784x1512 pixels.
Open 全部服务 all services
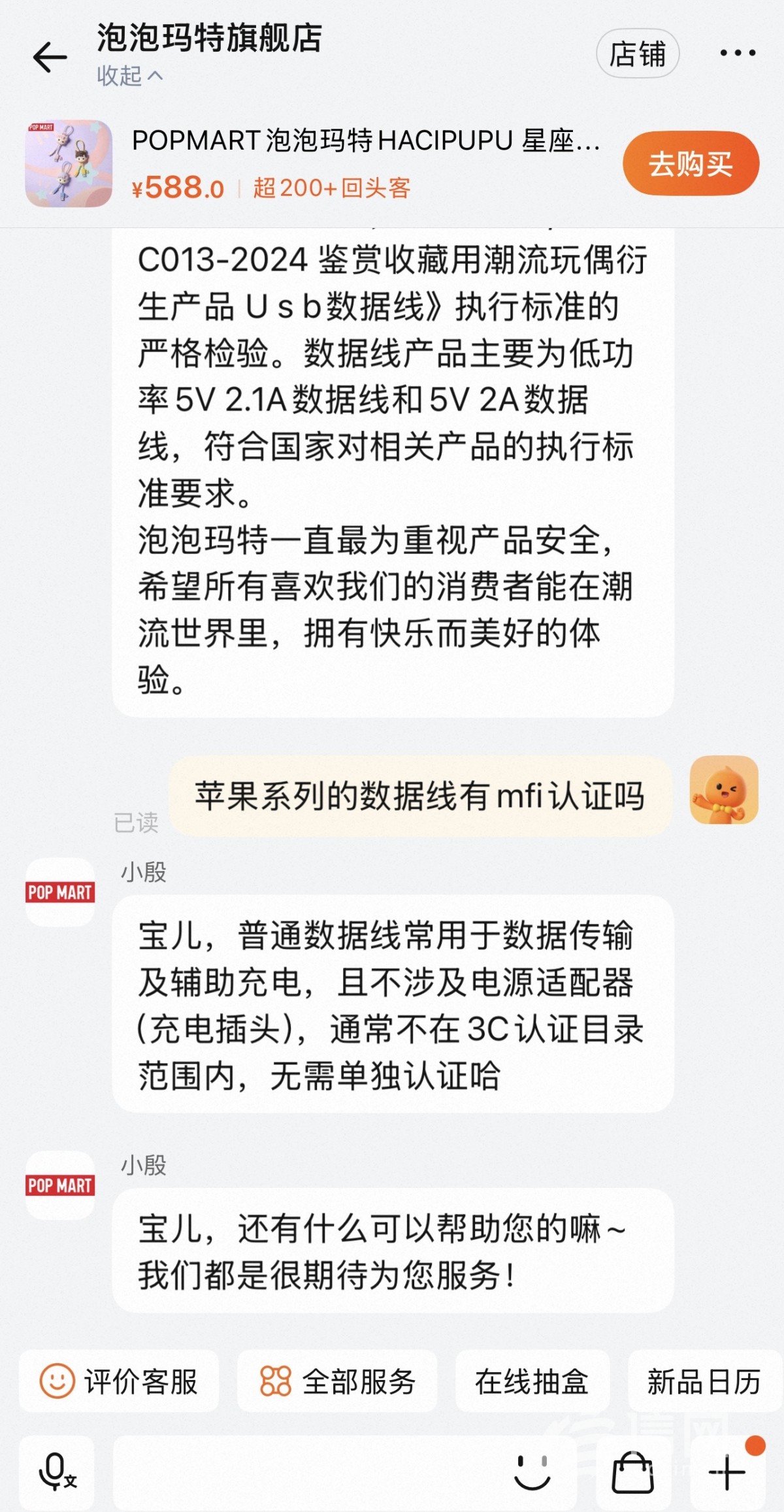pyautogui.click(x=337, y=1381)
